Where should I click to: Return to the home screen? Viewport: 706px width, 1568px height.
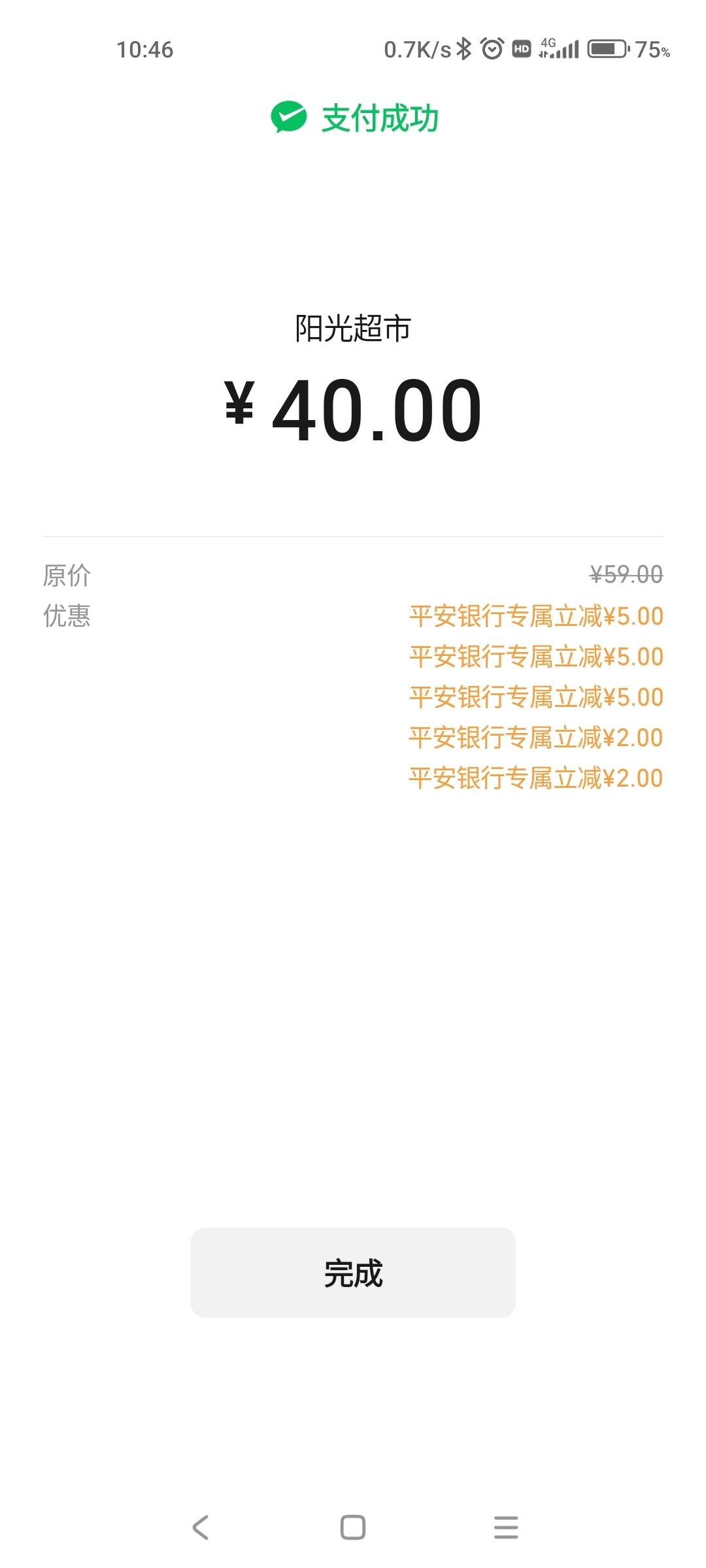(353, 1527)
